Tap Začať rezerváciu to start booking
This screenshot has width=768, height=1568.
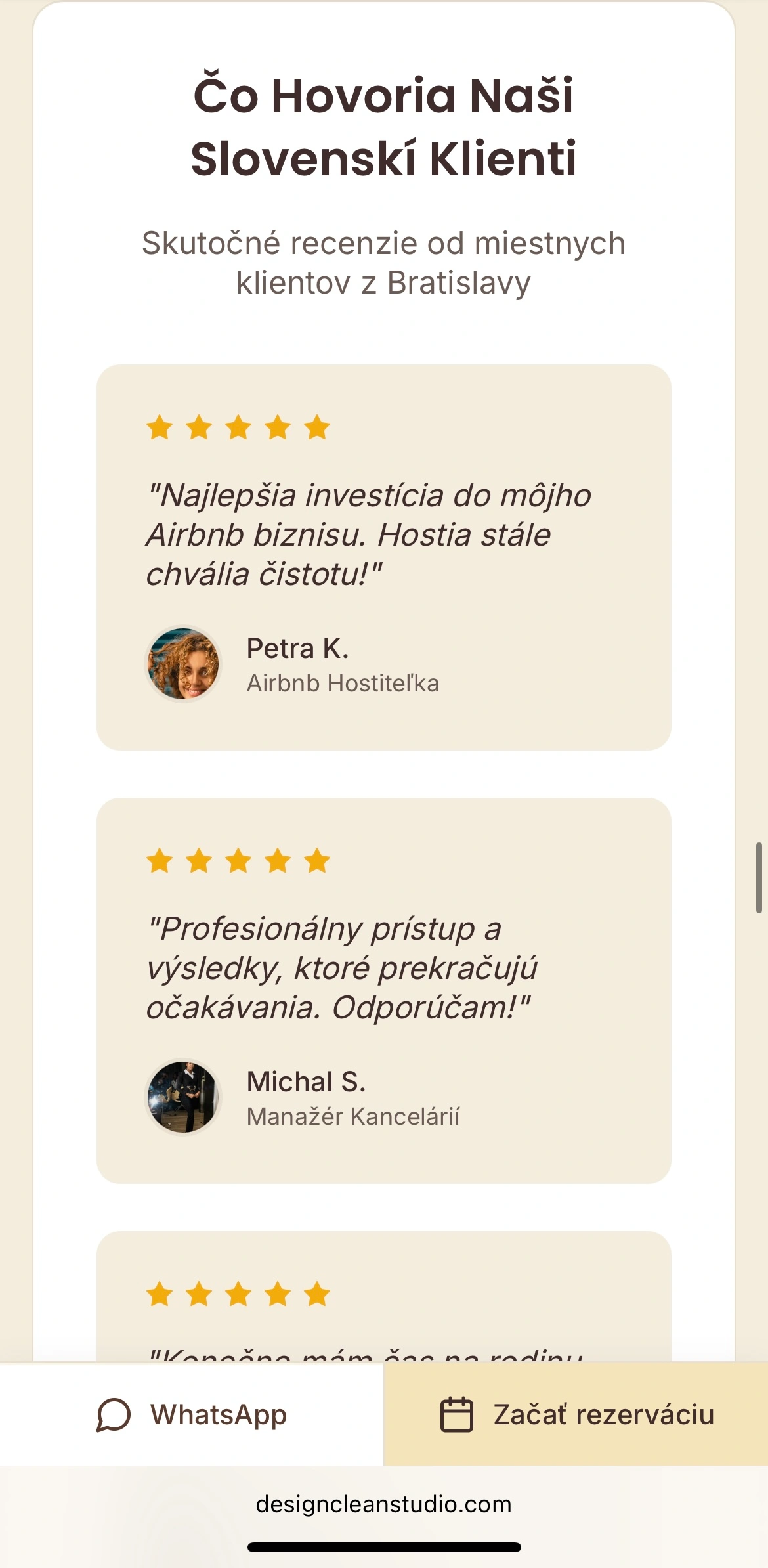pyautogui.click(x=576, y=1414)
